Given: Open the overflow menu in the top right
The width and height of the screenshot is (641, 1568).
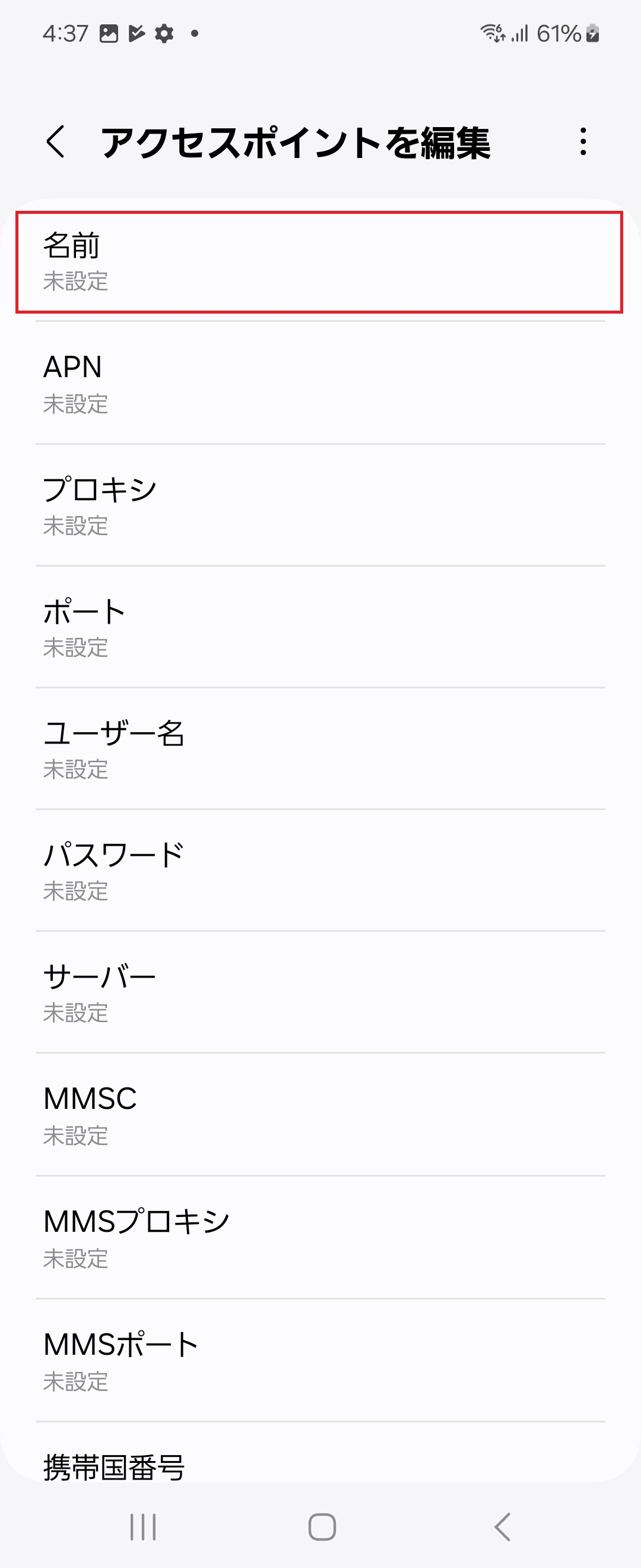Looking at the screenshot, I should [583, 142].
